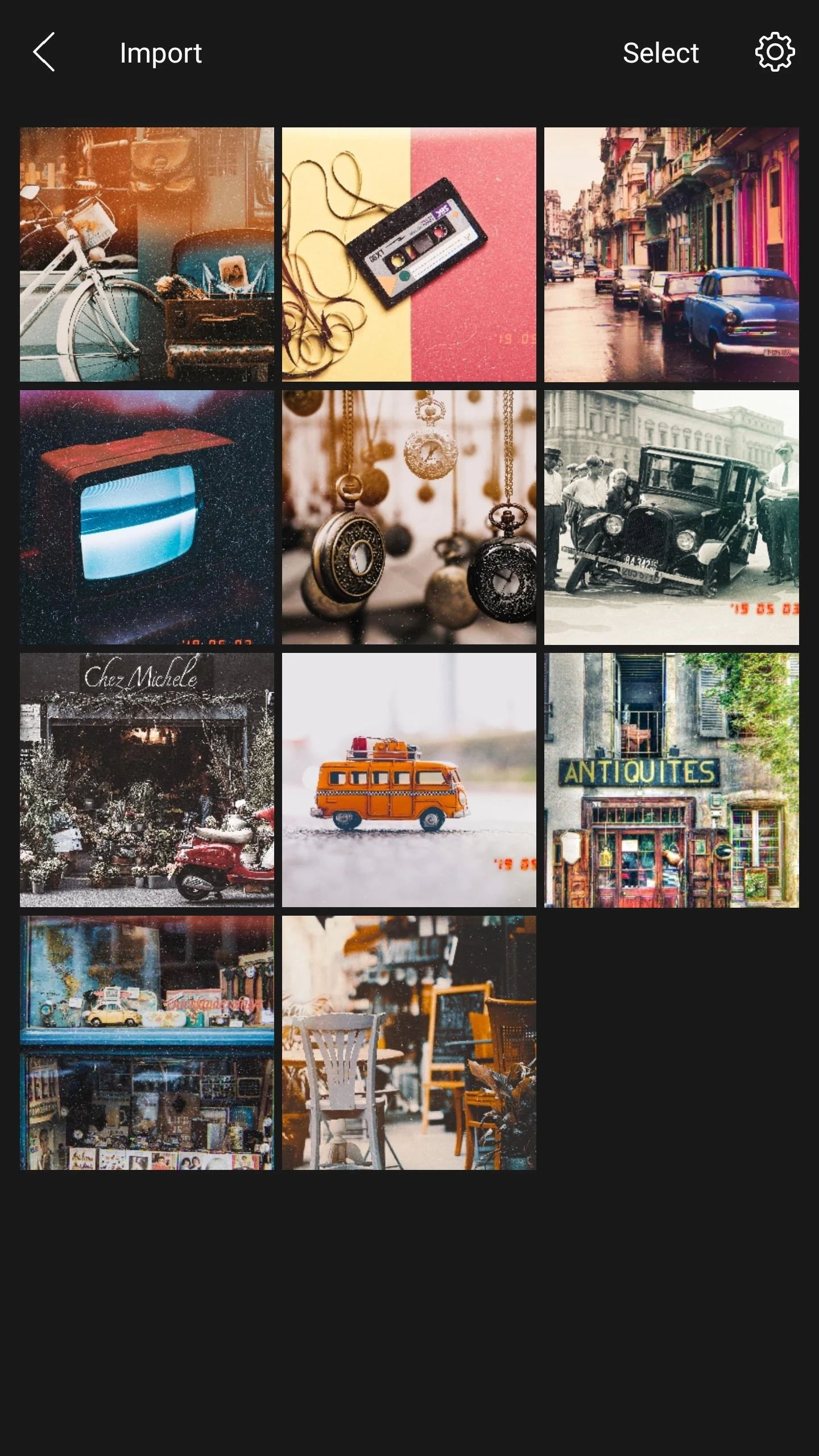This screenshot has height=1456, width=819.
Task: Choose the orange toy van photo
Action: (409, 780)
